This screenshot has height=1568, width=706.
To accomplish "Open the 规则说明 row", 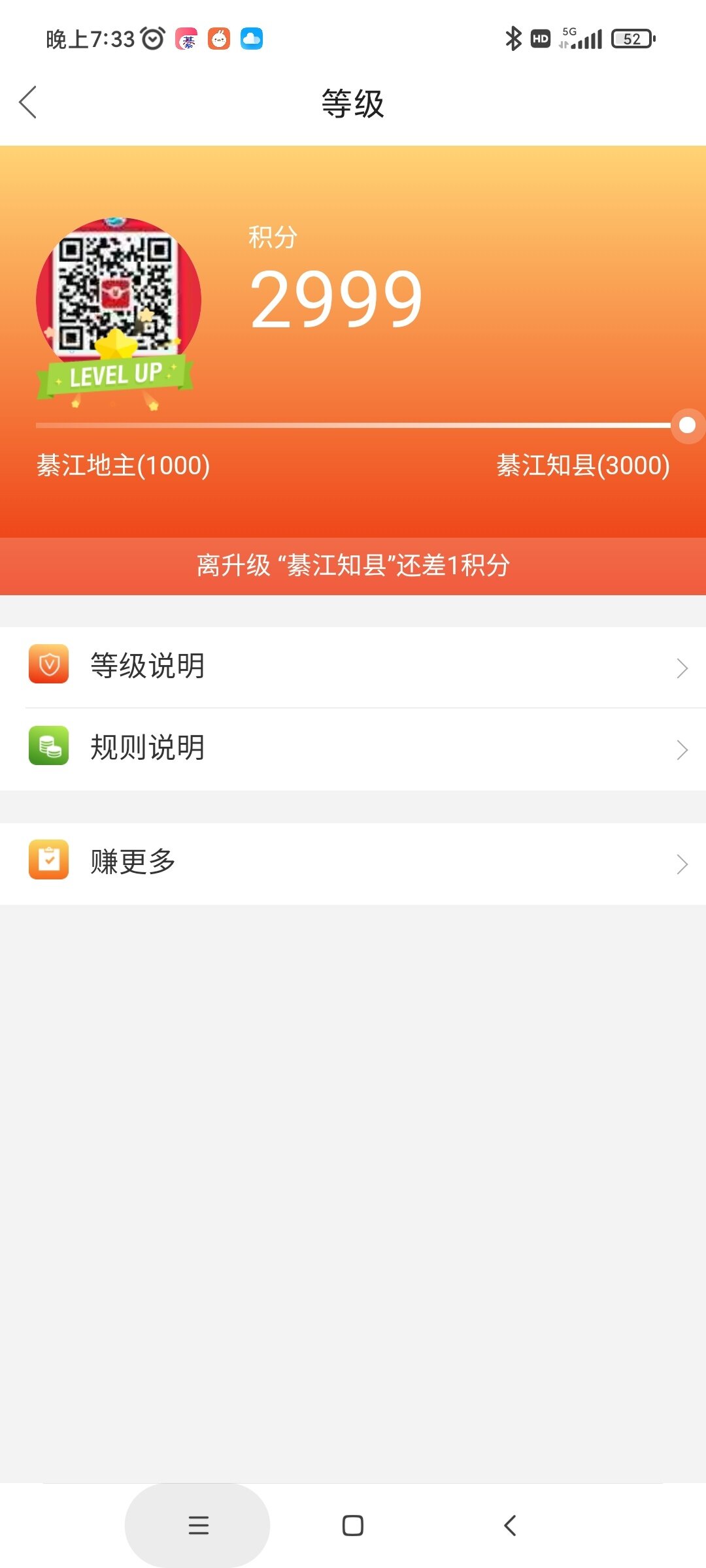I will coord(353,749).
